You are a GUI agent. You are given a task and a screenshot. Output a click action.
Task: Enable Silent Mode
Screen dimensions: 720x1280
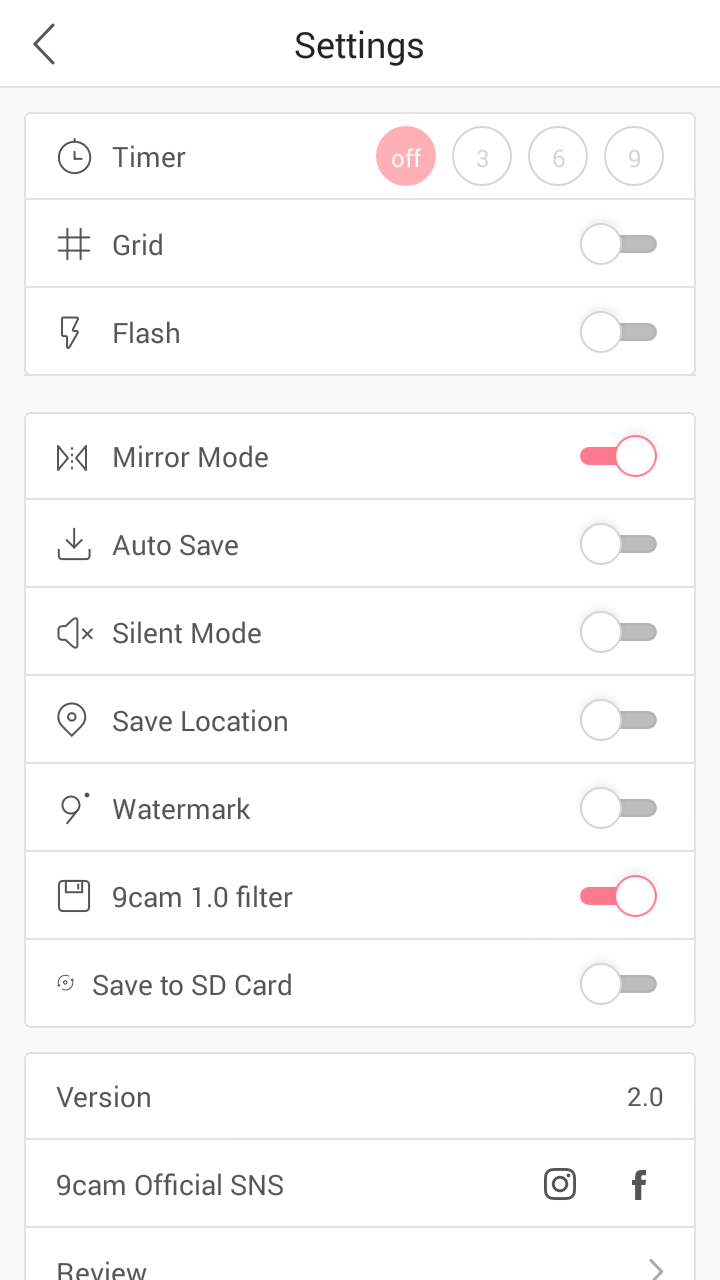618,632
